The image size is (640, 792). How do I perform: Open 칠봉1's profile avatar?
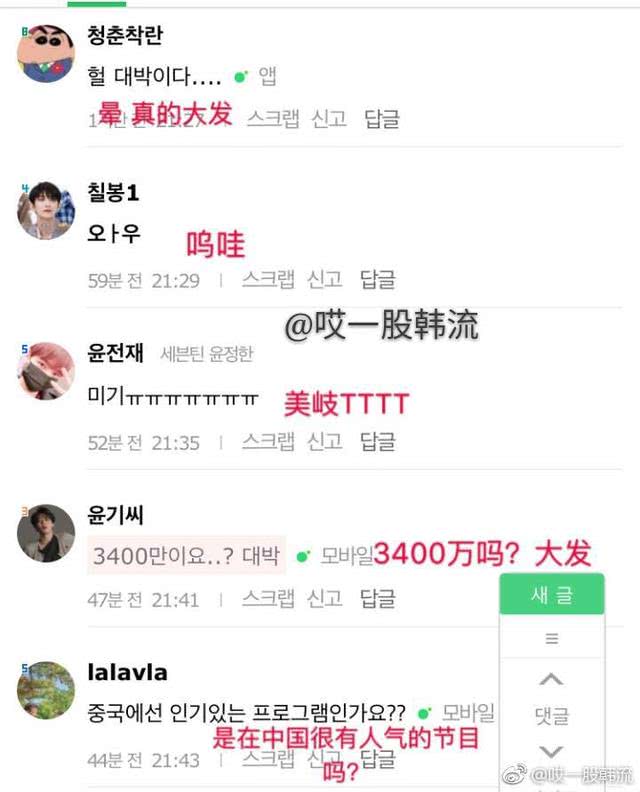pos(46,210)
